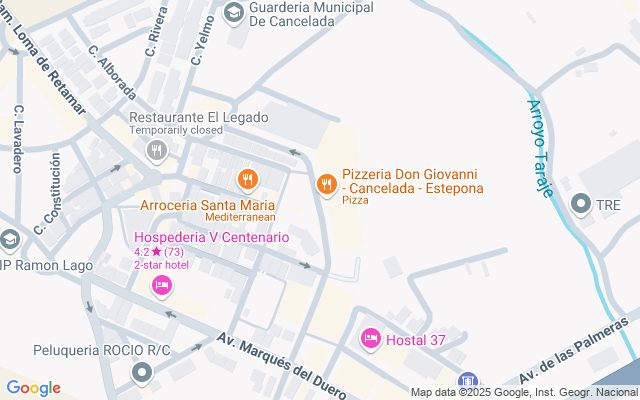Open the Hospederia V Centenario hotel pin
The width and height of the screenshot is (640, 400).
pos(161,287)
